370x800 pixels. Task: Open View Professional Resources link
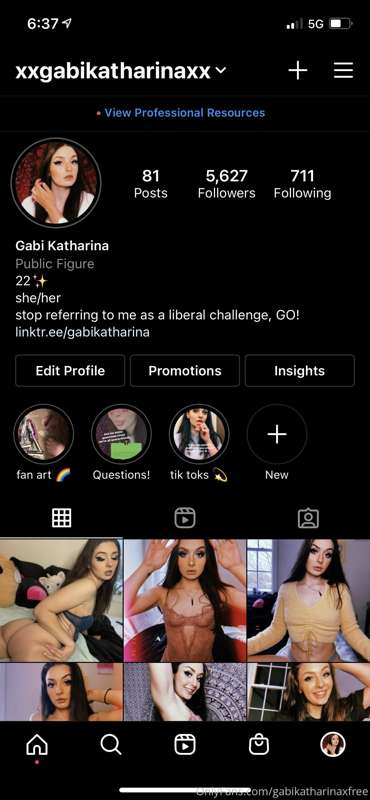click(x=185, y=113)
